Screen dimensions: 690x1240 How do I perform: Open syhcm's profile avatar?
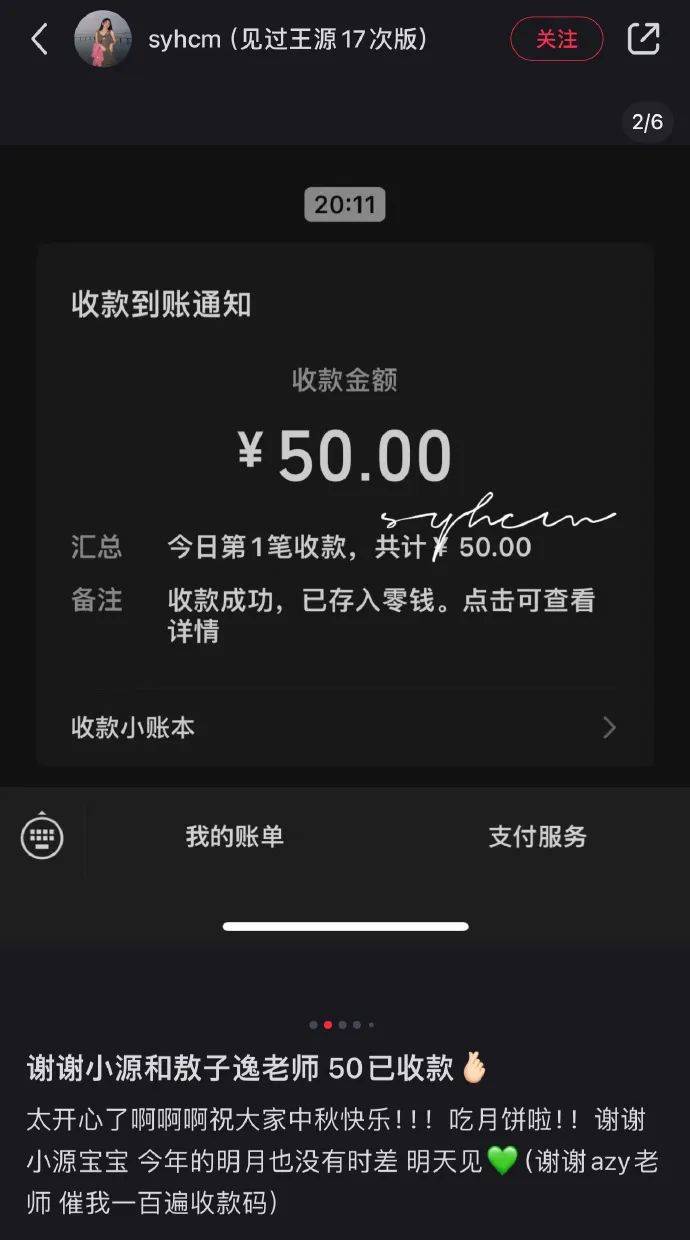[103, 40]
